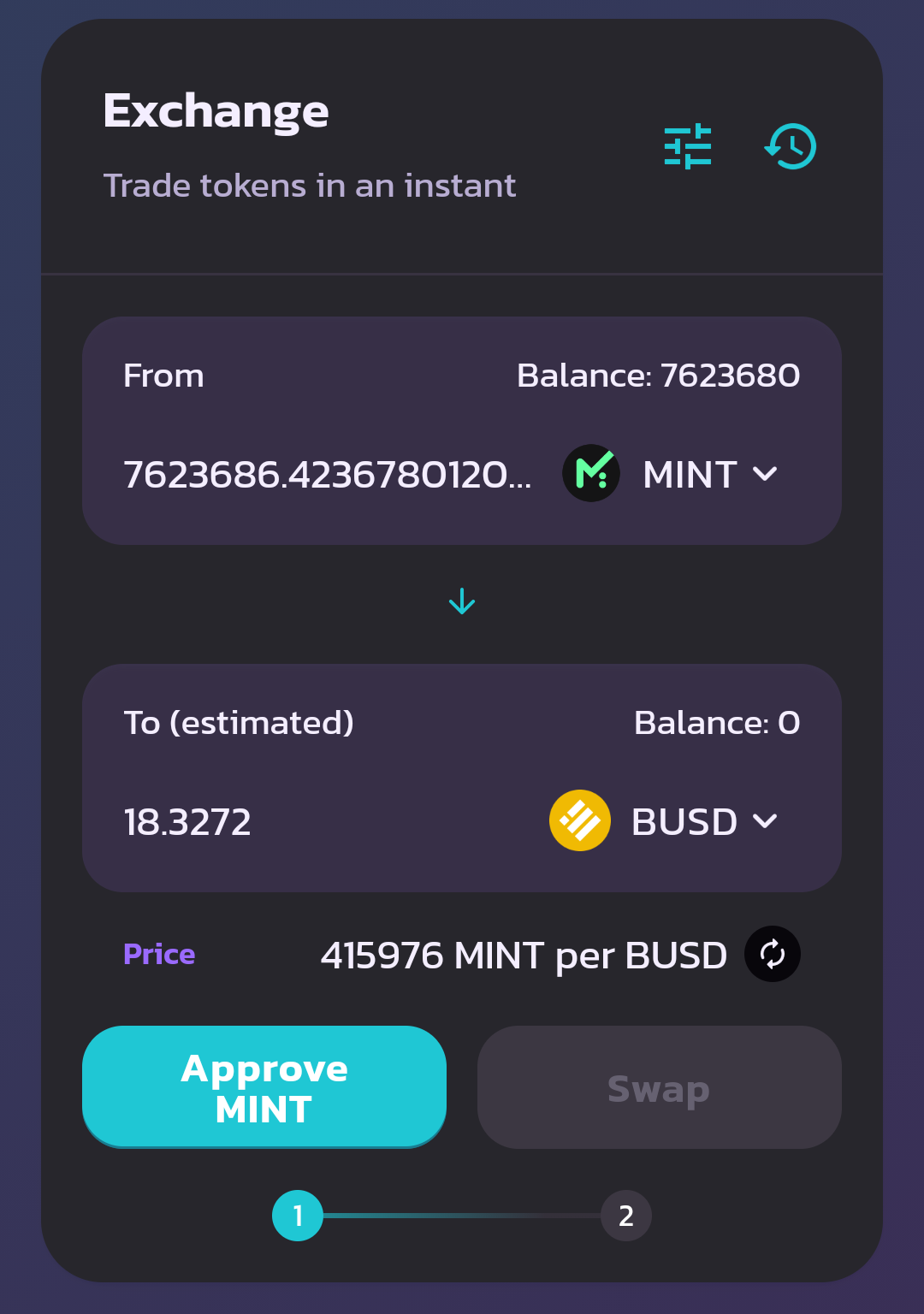Viewport: 924px width, 1314px height.
Task: Open the swap settings sliders icon
Action: (x=688, y=146)
